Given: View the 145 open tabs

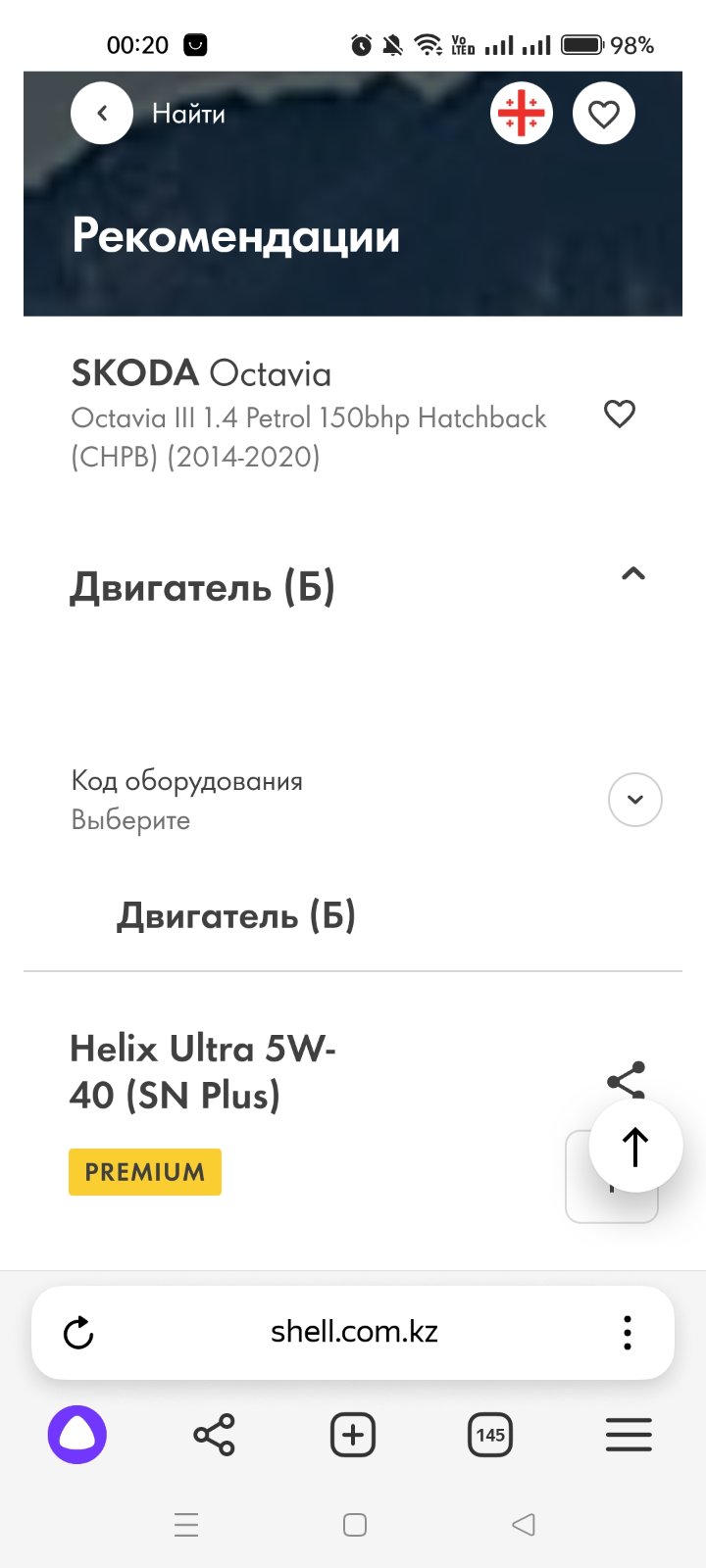Looking at the screenshot, I should (x=490, y=1436).
